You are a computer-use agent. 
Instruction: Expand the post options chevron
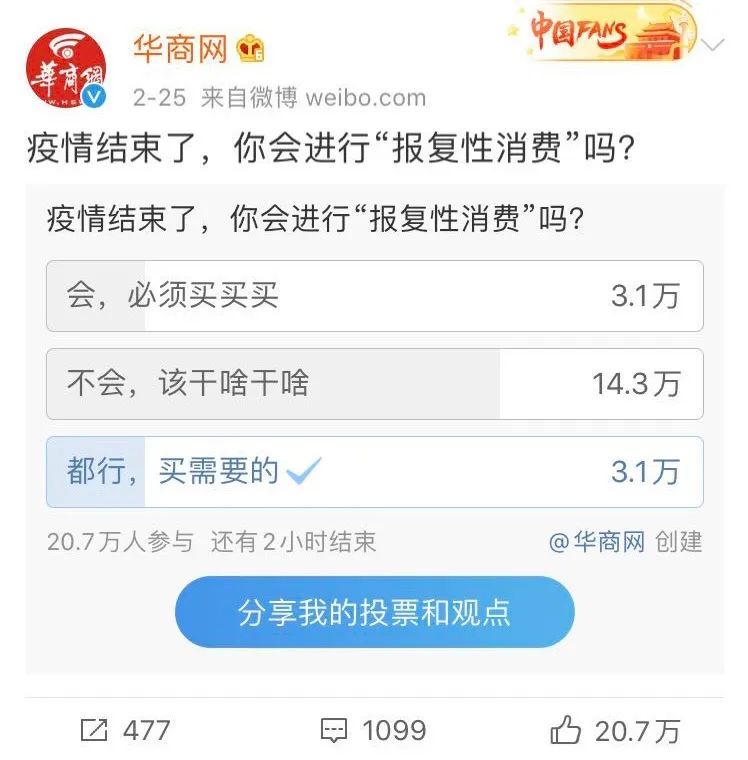pos(712,46)
